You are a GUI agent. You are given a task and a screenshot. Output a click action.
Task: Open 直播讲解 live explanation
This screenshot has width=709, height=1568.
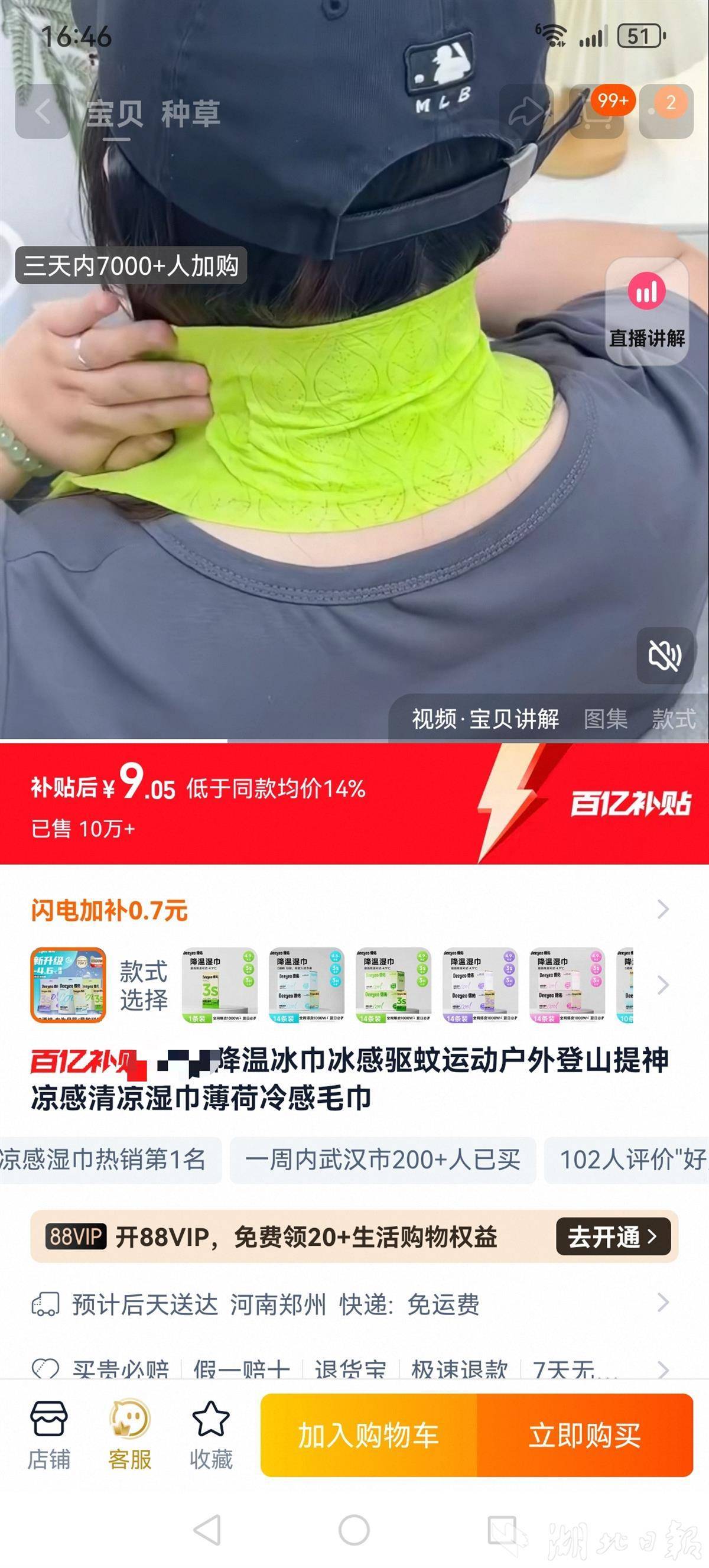pyautogui.click(x=647, y=311)
